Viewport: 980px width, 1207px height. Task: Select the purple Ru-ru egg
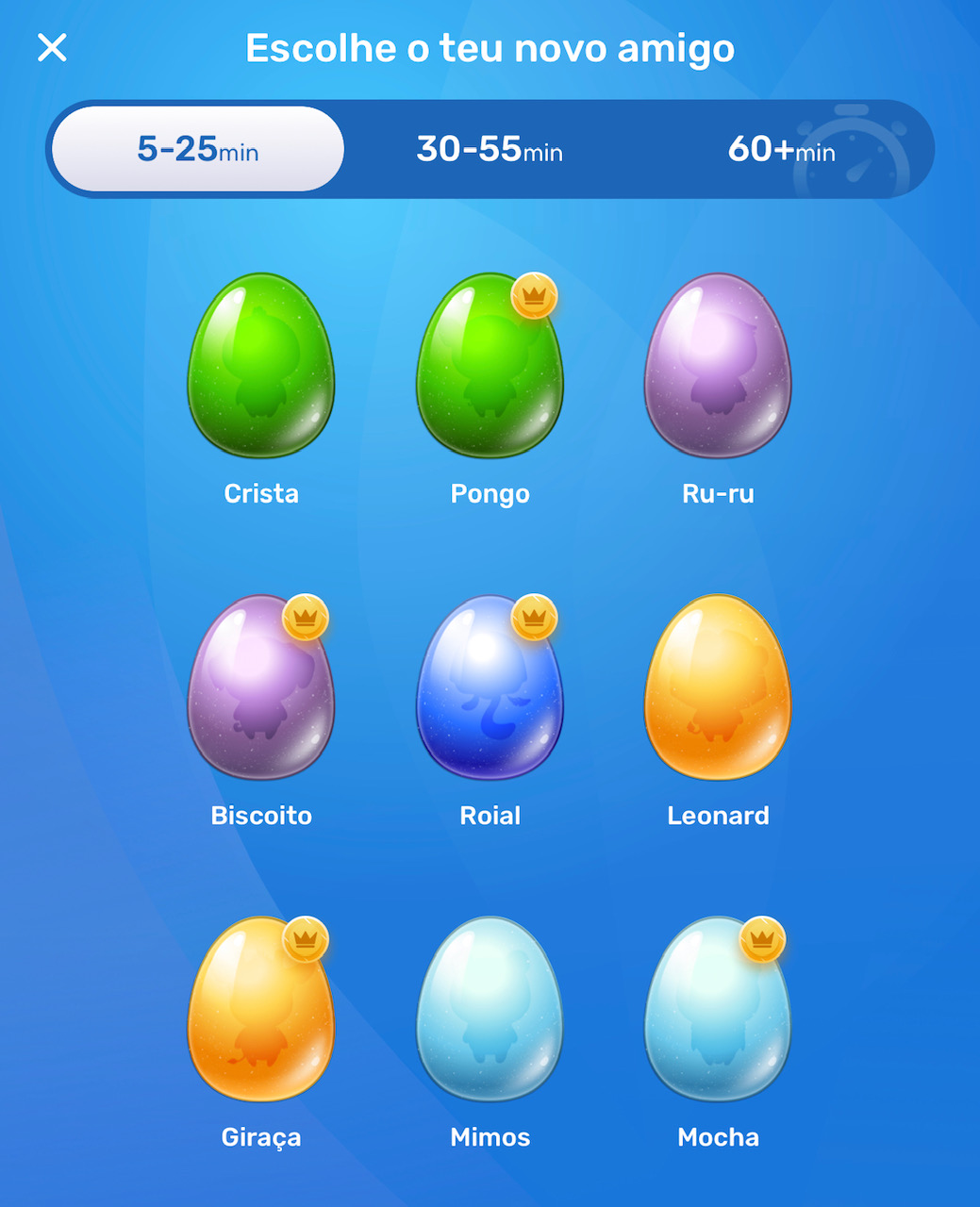coord(718,366)
